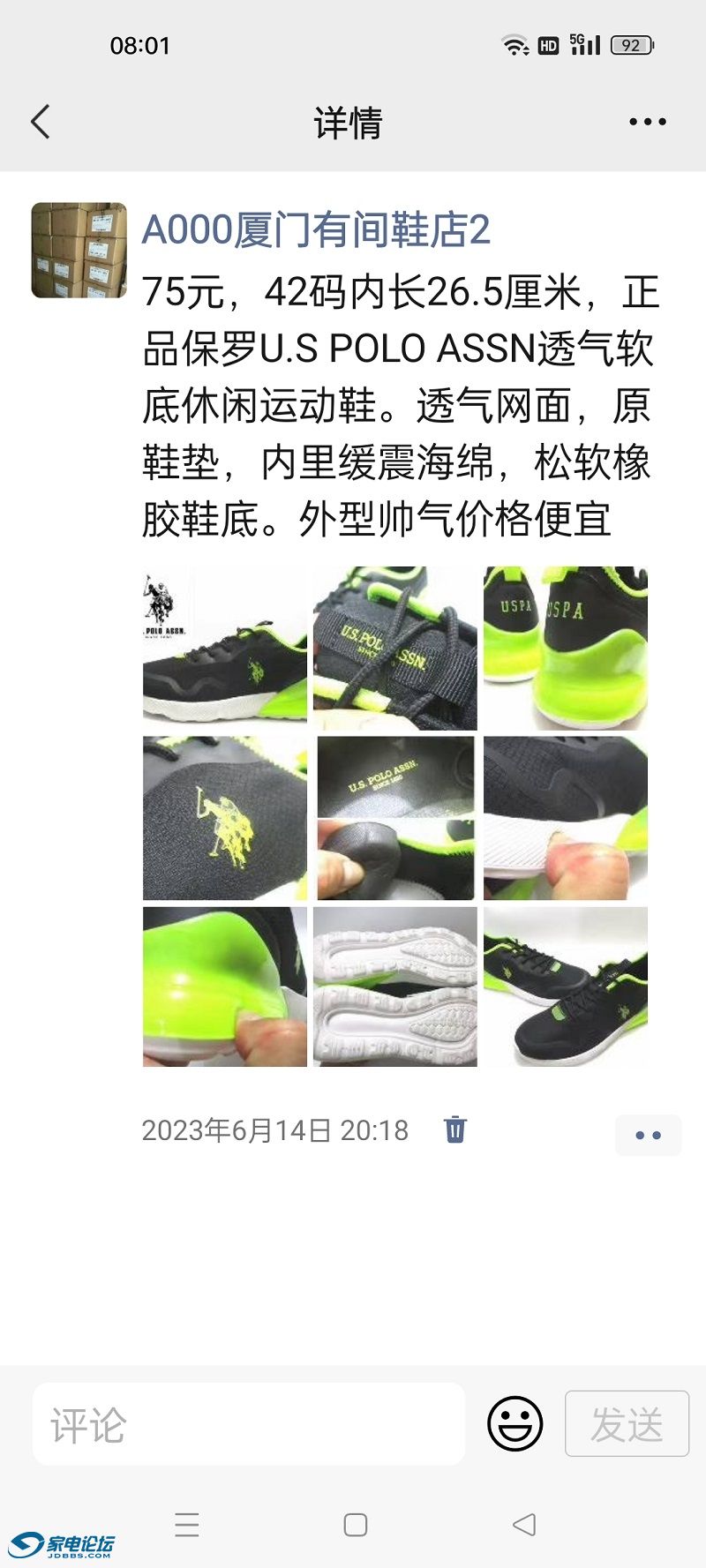Viewport: 706px width, 1568px height.
Task: View the white outsole tread photo
Action: tap(395, 987)
